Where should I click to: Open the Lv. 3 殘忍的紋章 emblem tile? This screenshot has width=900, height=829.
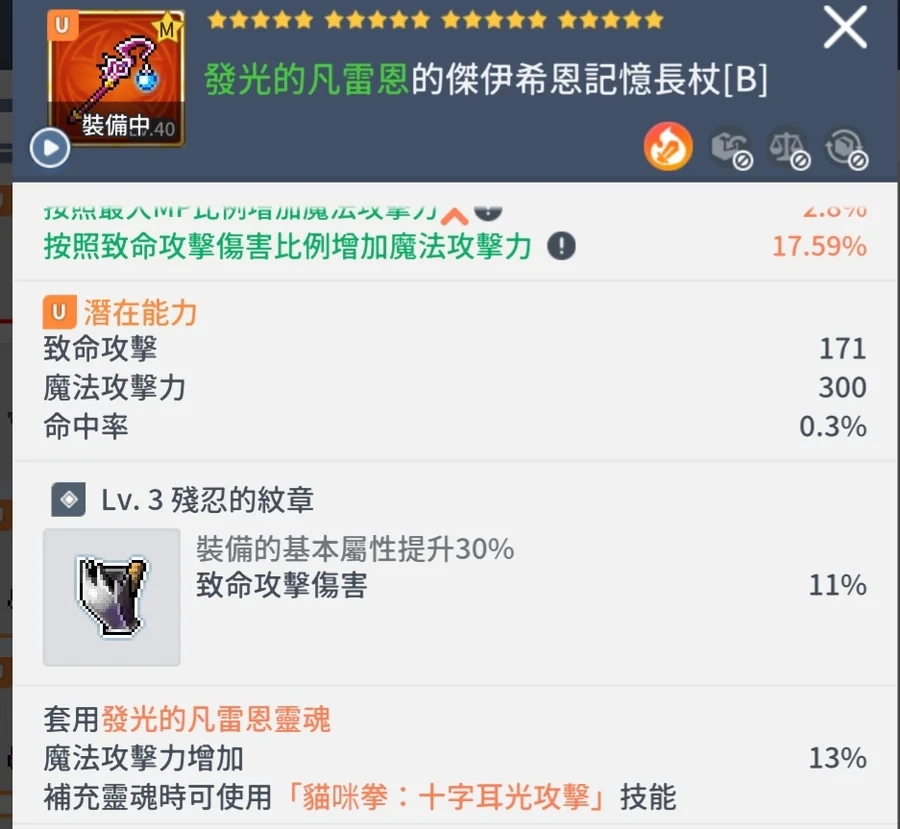pyautogui.click(x=112, y=597)
